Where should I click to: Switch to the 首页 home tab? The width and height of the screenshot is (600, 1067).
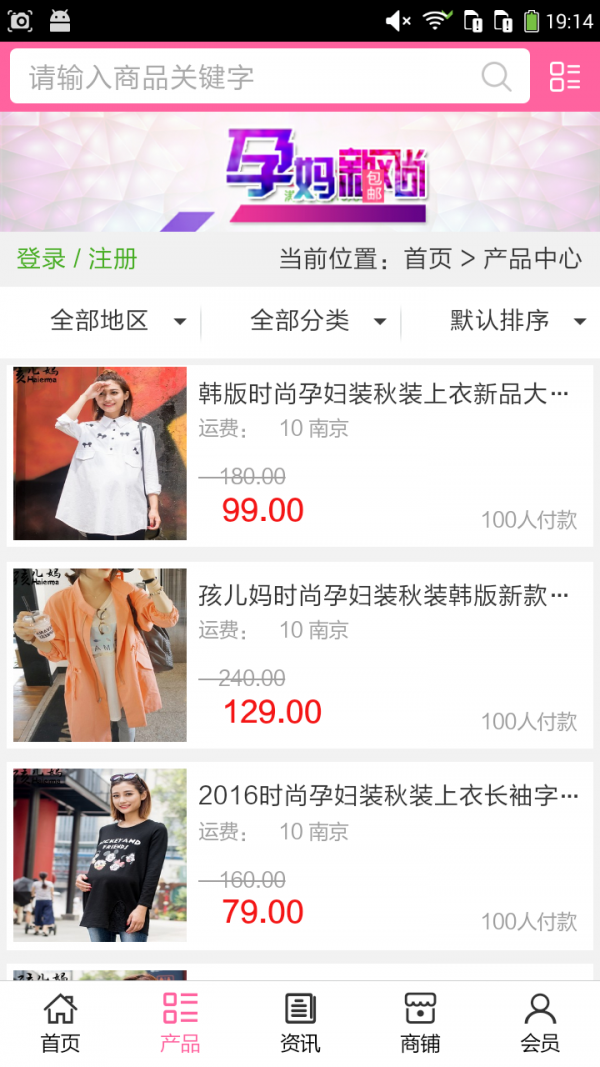click(x=60, y=1023)
